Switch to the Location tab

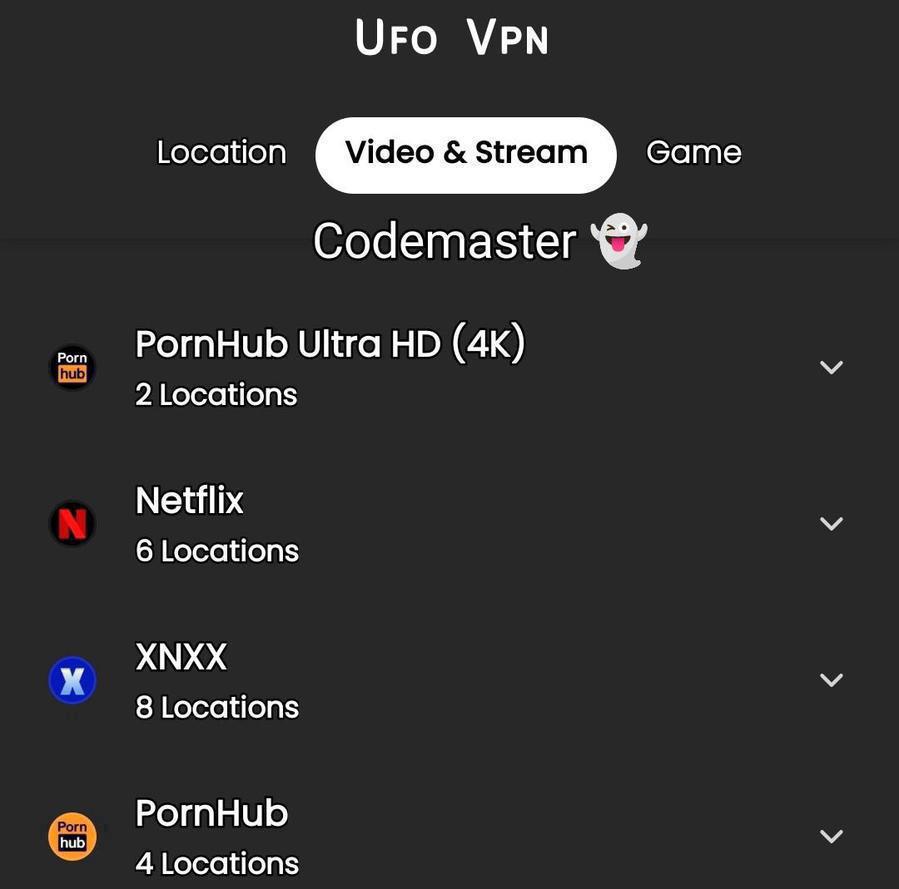tap(221, 153)
